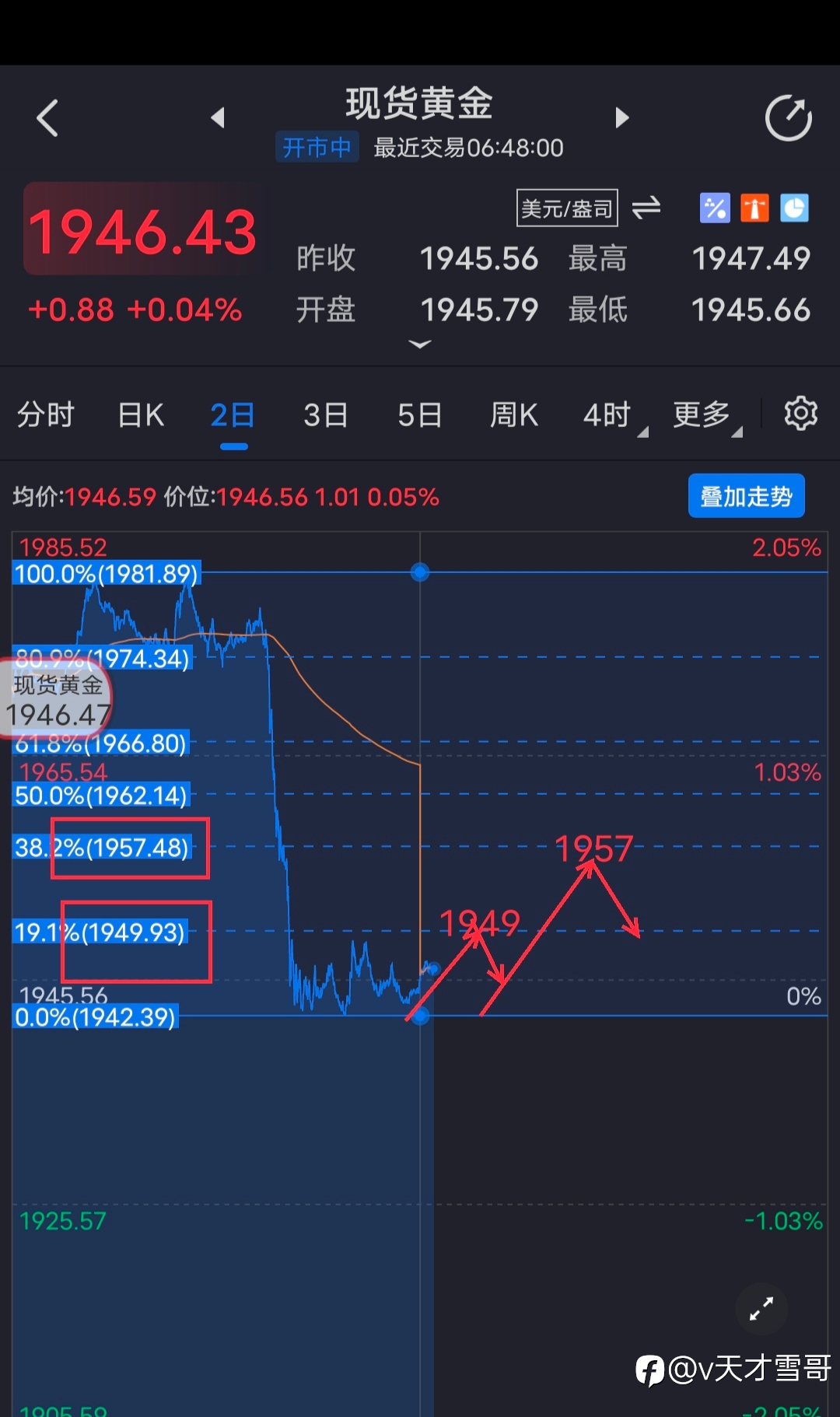Viewport: 840px width, 1417px height.
Task: Switch to the 日K chart tab
Action: pyautogui.click(x=141, y=415)
